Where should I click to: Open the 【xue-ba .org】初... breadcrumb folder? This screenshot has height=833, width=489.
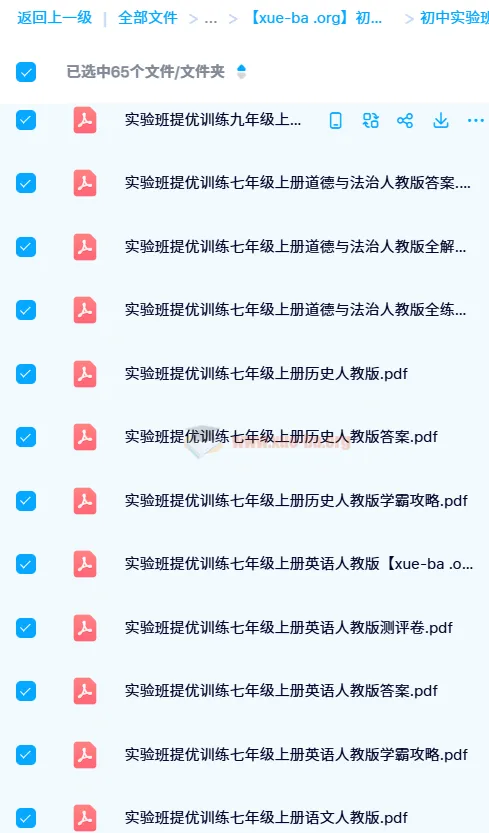(316, 18)
